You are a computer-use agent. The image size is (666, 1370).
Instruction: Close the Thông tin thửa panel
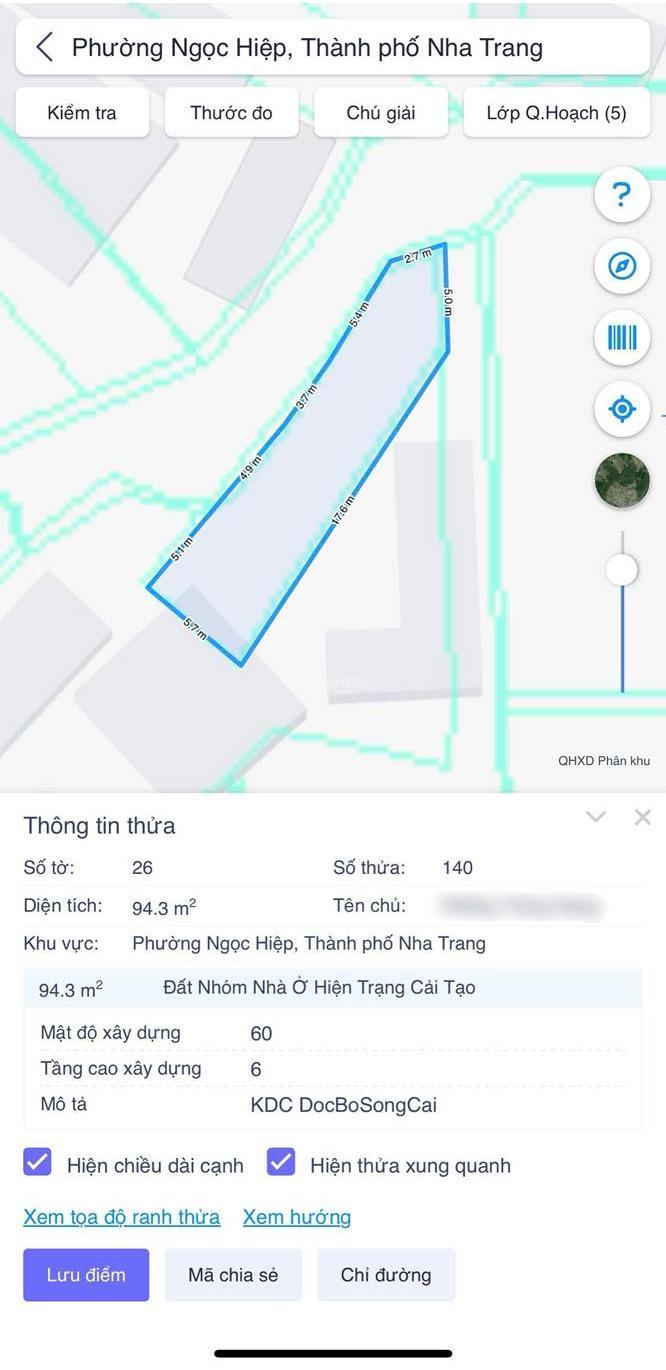pyautogui.click(x=643, y=817)
